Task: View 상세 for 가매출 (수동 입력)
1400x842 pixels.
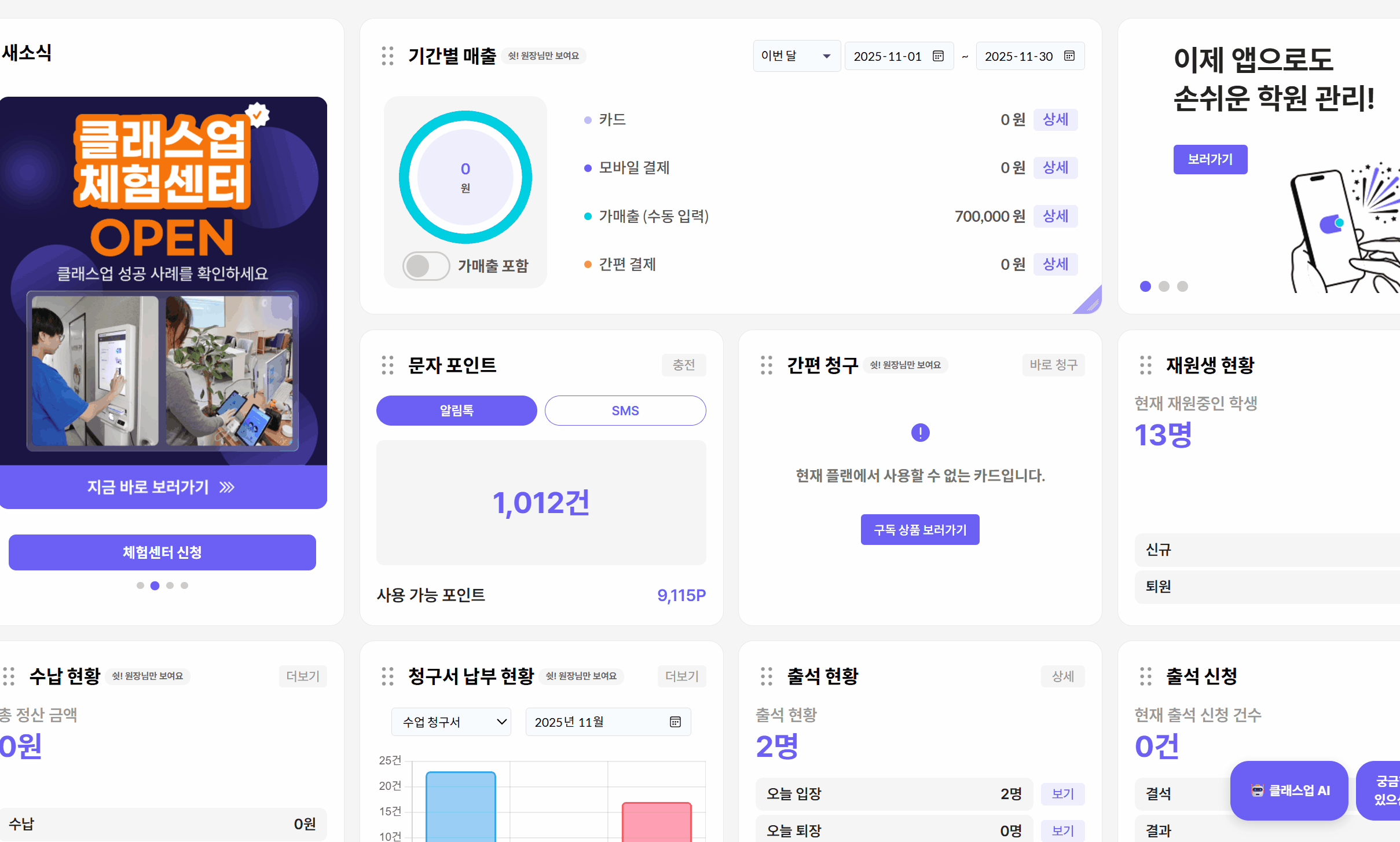Action: [1055, 217]
